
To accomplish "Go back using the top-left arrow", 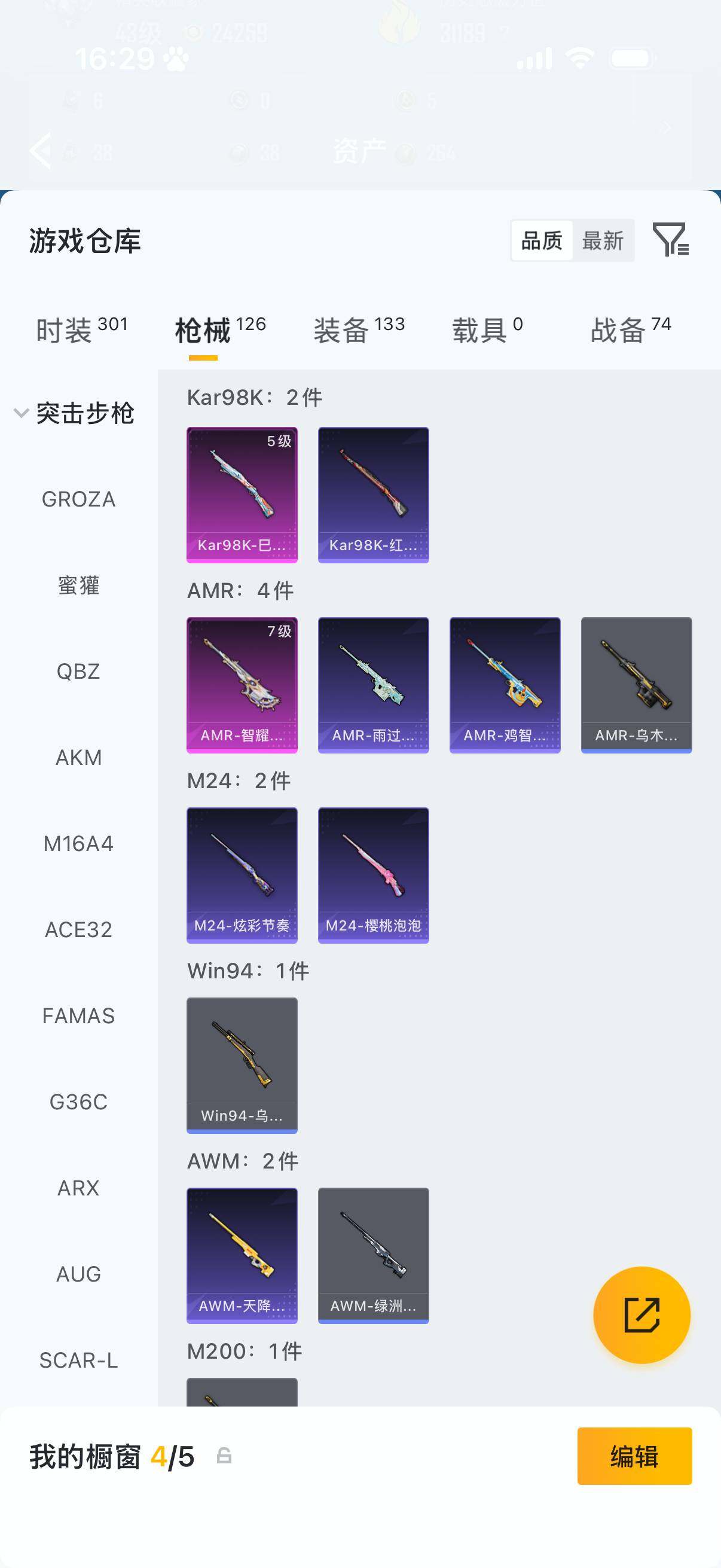I will coord(40,150).
